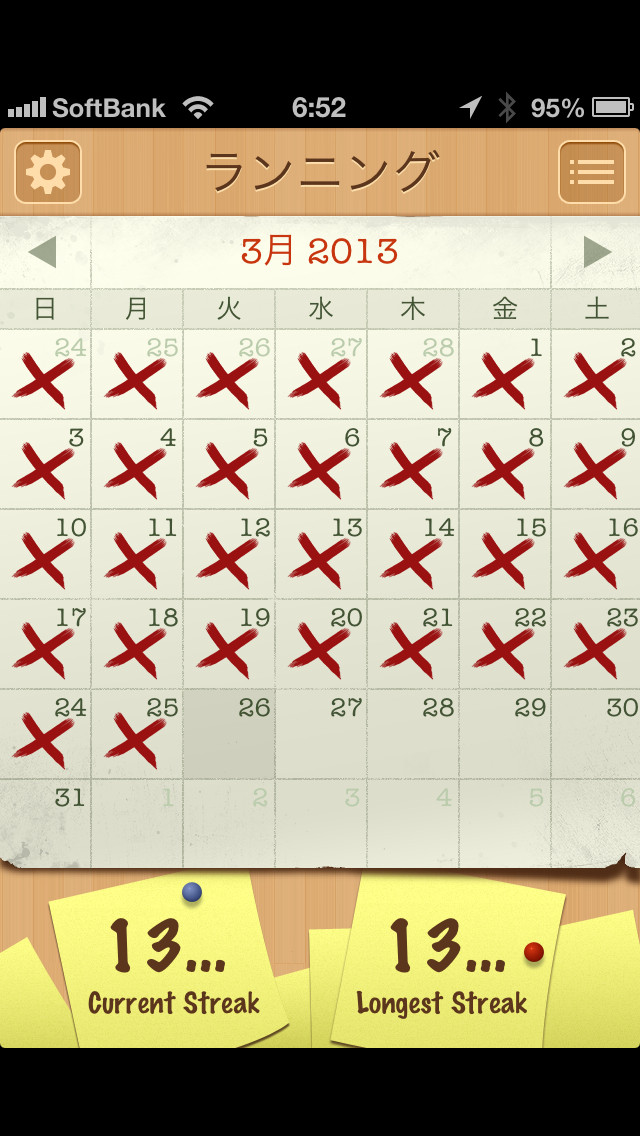Open the task list menu

pyautogui.click(x=591, y=172)
